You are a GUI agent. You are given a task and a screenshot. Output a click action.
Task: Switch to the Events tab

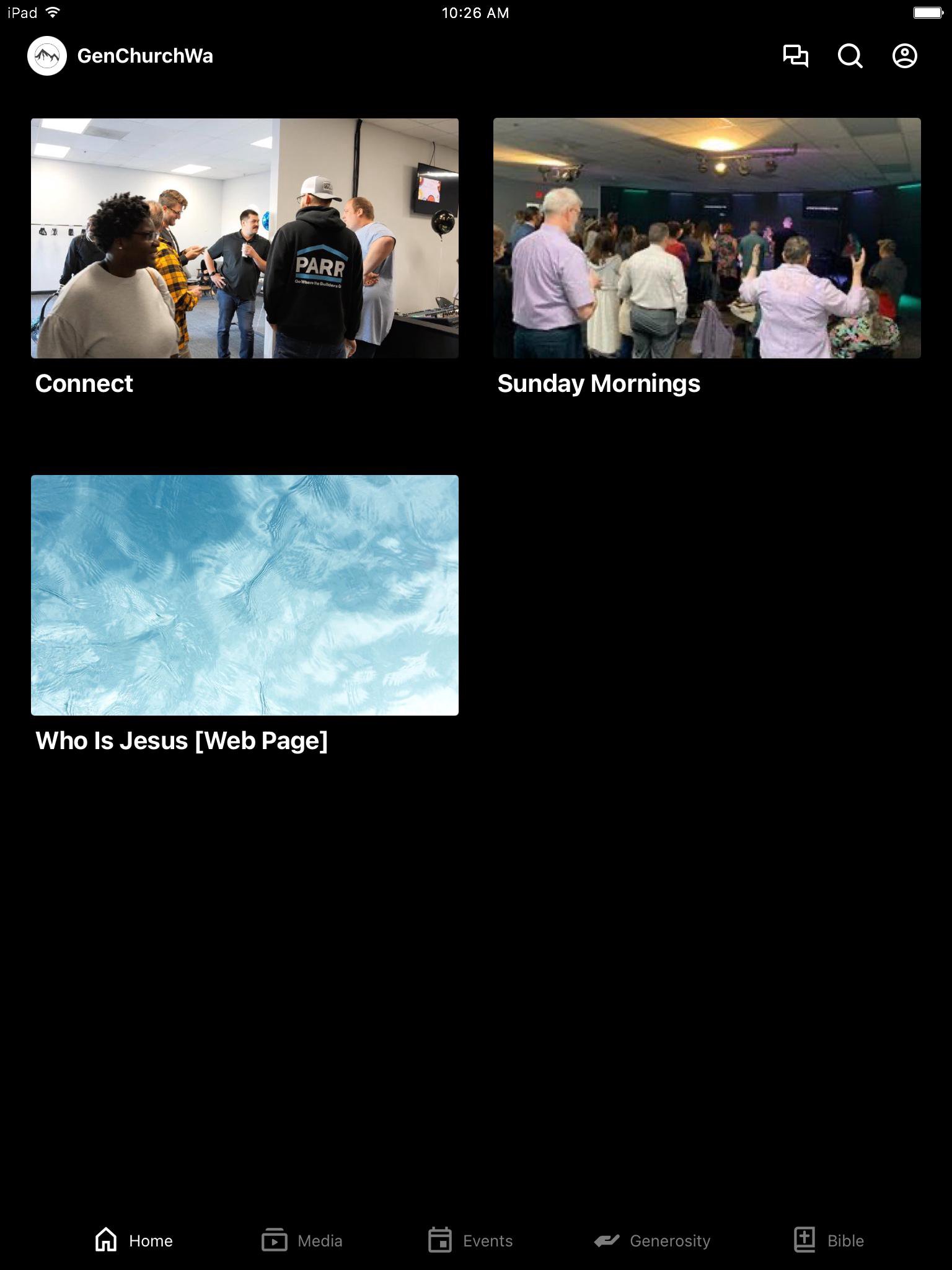[x=470, y=1240]
